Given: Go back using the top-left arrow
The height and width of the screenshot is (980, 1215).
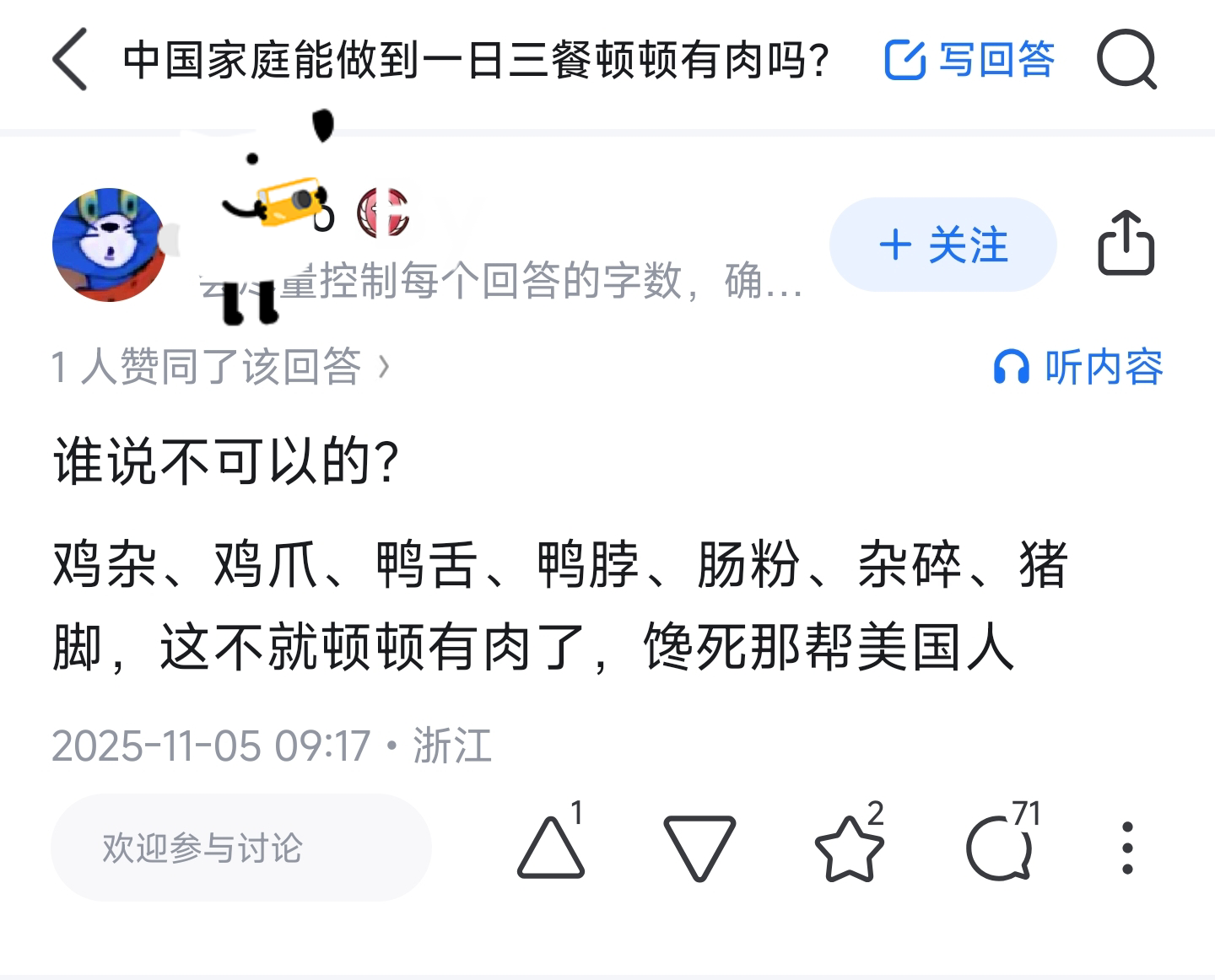Looking at the screenshot, I should 71,60.
